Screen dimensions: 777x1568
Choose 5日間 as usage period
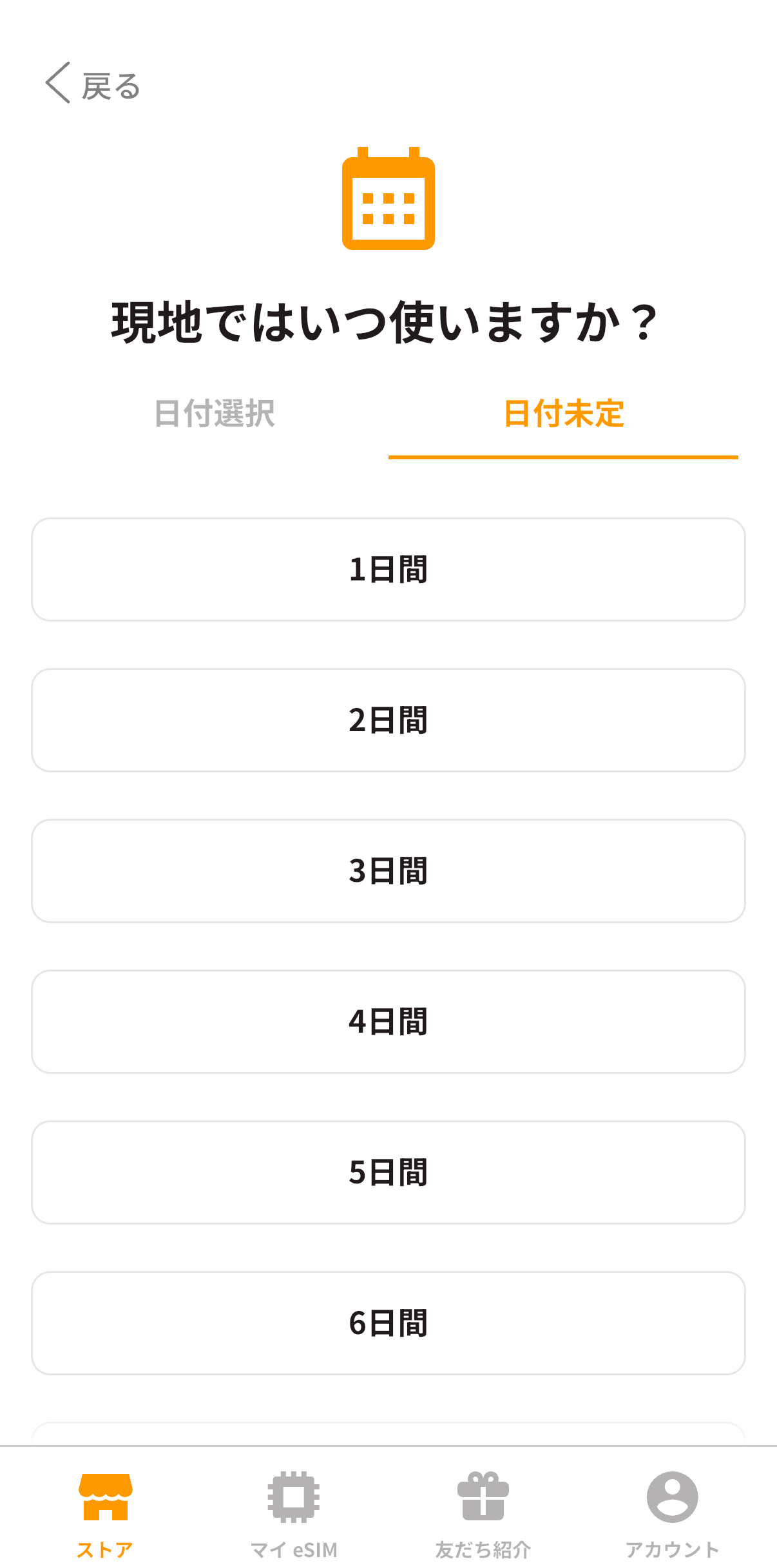[x=388, y=1172]
